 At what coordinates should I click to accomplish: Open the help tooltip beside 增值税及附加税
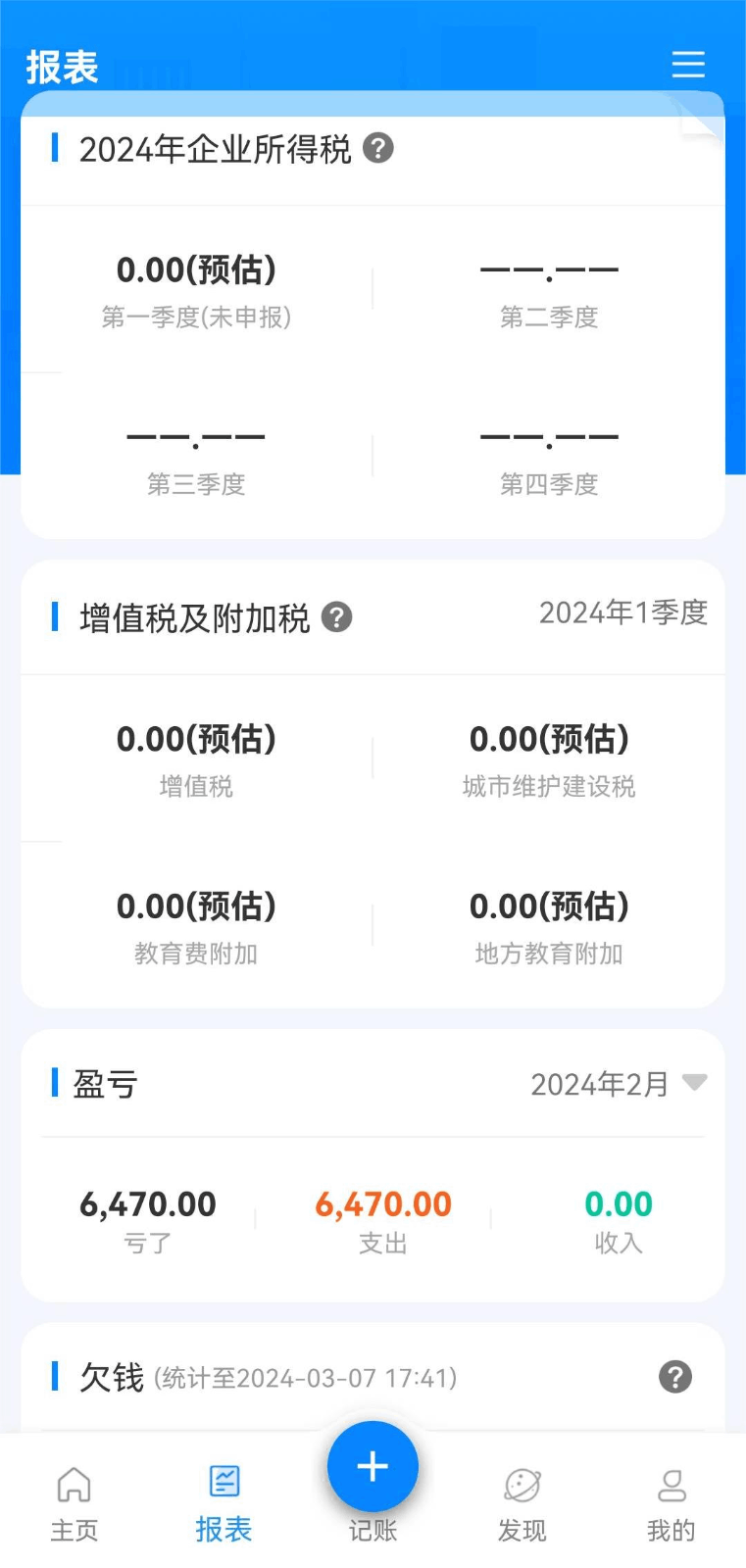pyautogui.click(x=337, y=616)
